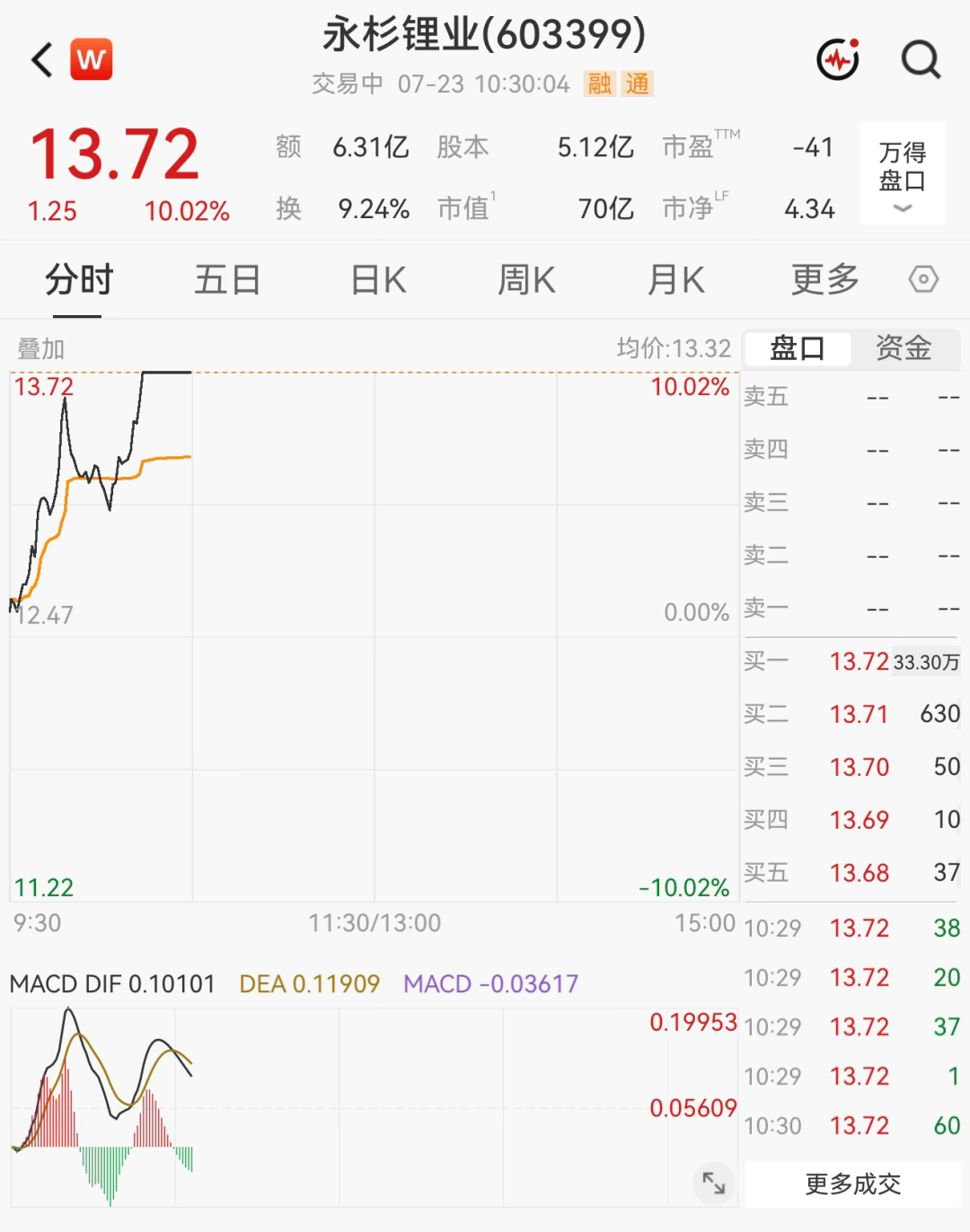Open the 更多 chart options
The width and height of the screenshot is (970, 1232).
824,280
